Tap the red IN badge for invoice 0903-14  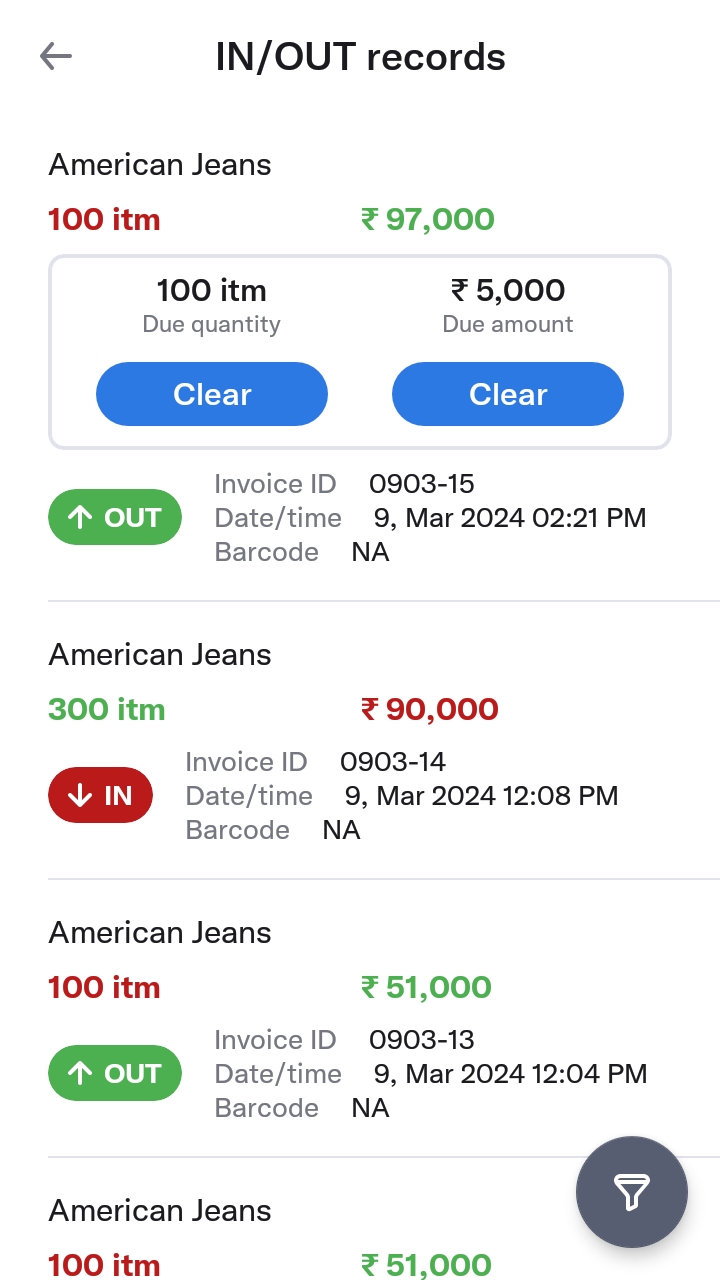click(100, 795)
